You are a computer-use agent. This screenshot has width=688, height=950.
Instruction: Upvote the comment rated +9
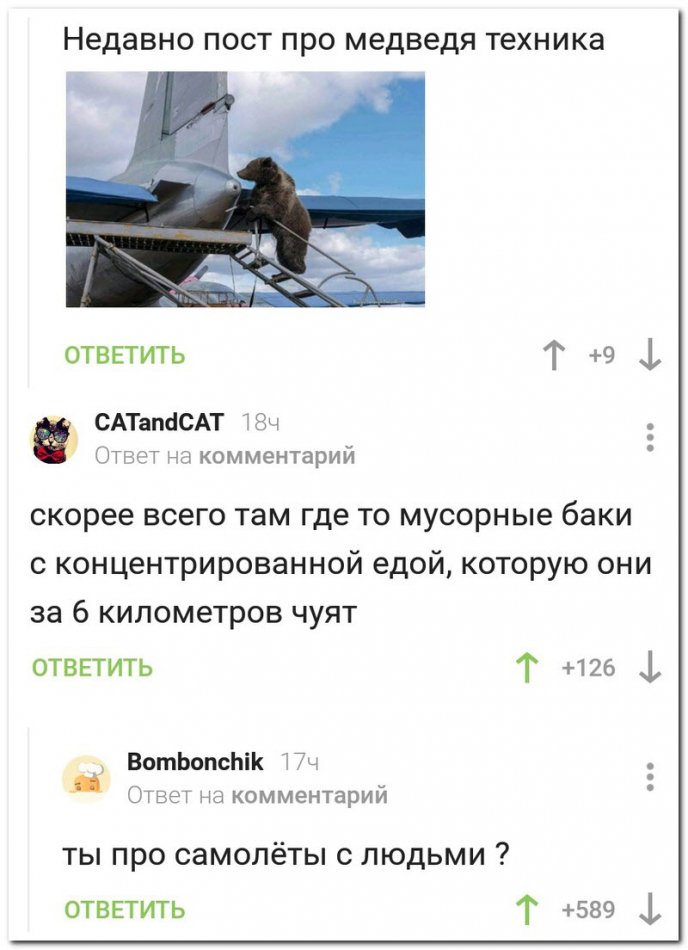(x=553, y=356)
